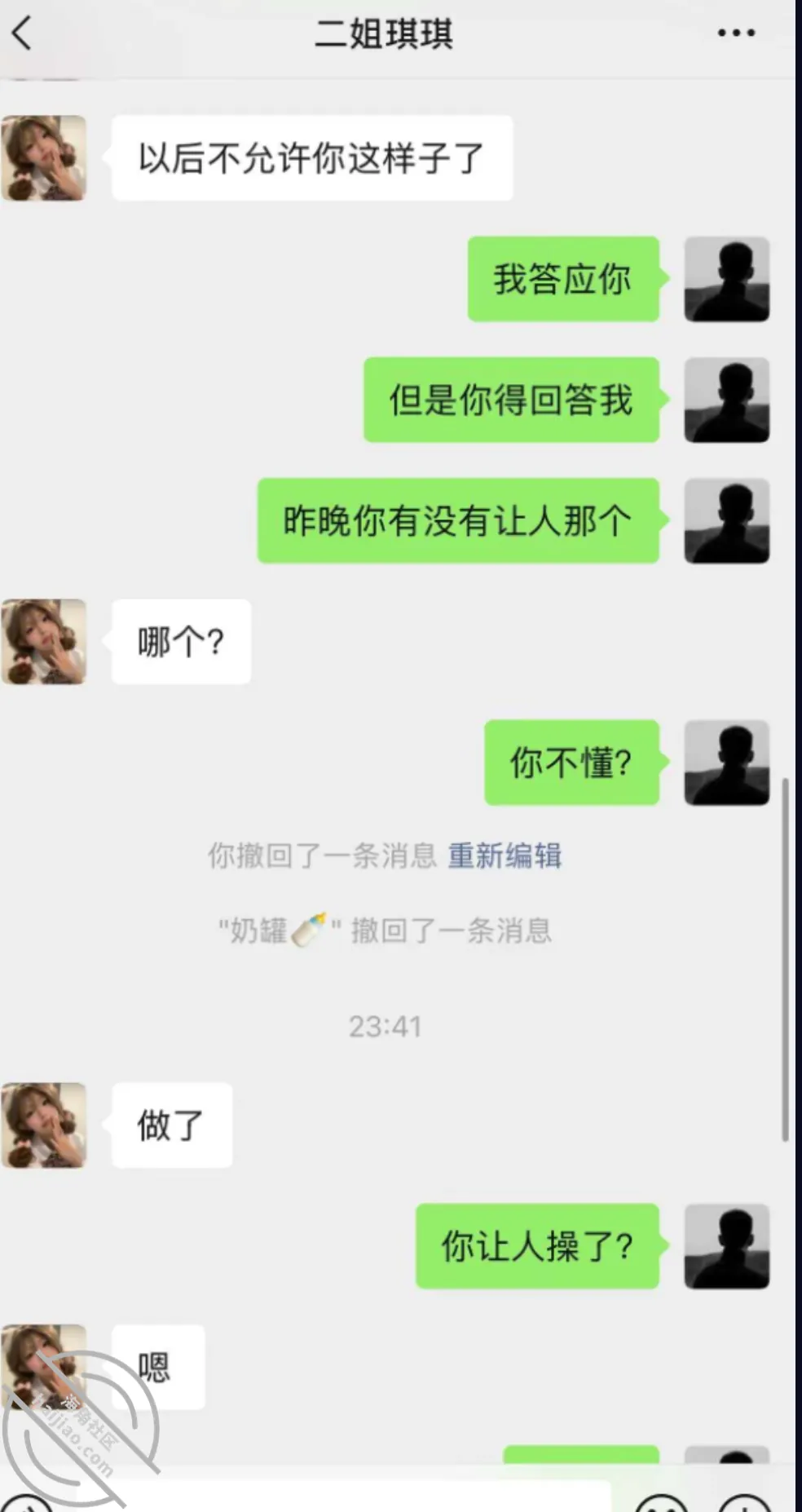
Task: Open your own avatar beside 我答应你
Action: click(x=727, y=279)
